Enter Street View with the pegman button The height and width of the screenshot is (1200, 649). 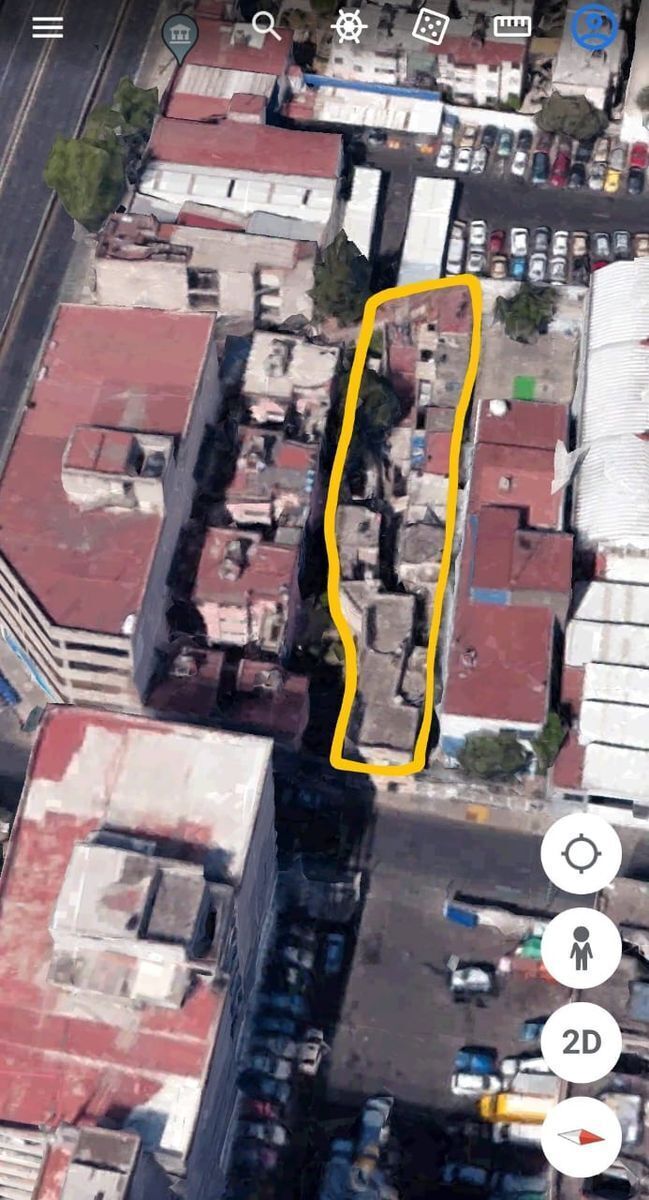(x=581, y=948)
